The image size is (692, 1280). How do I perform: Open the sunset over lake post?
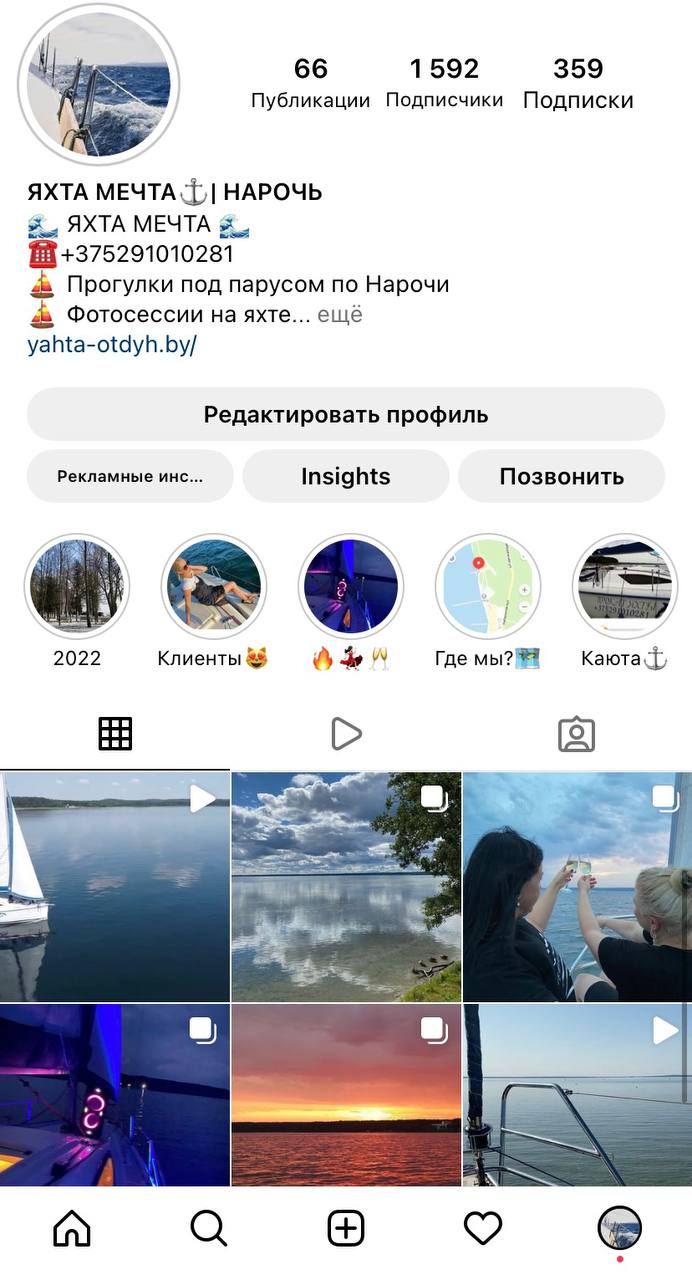[x=346, y=1095]
